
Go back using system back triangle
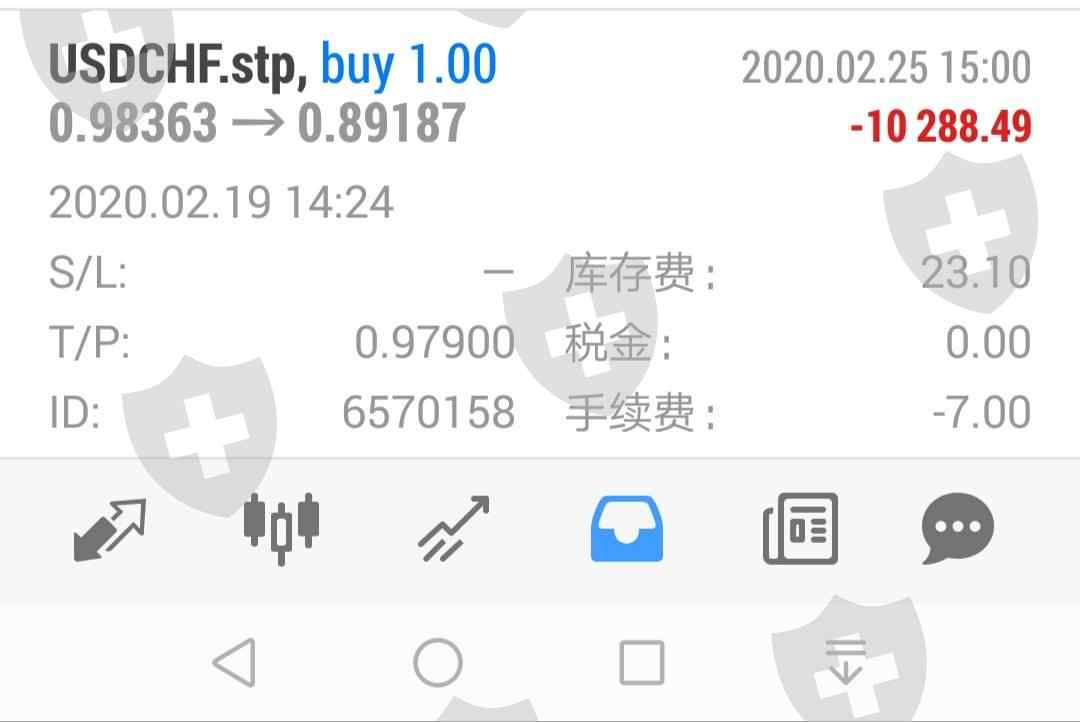235,663
